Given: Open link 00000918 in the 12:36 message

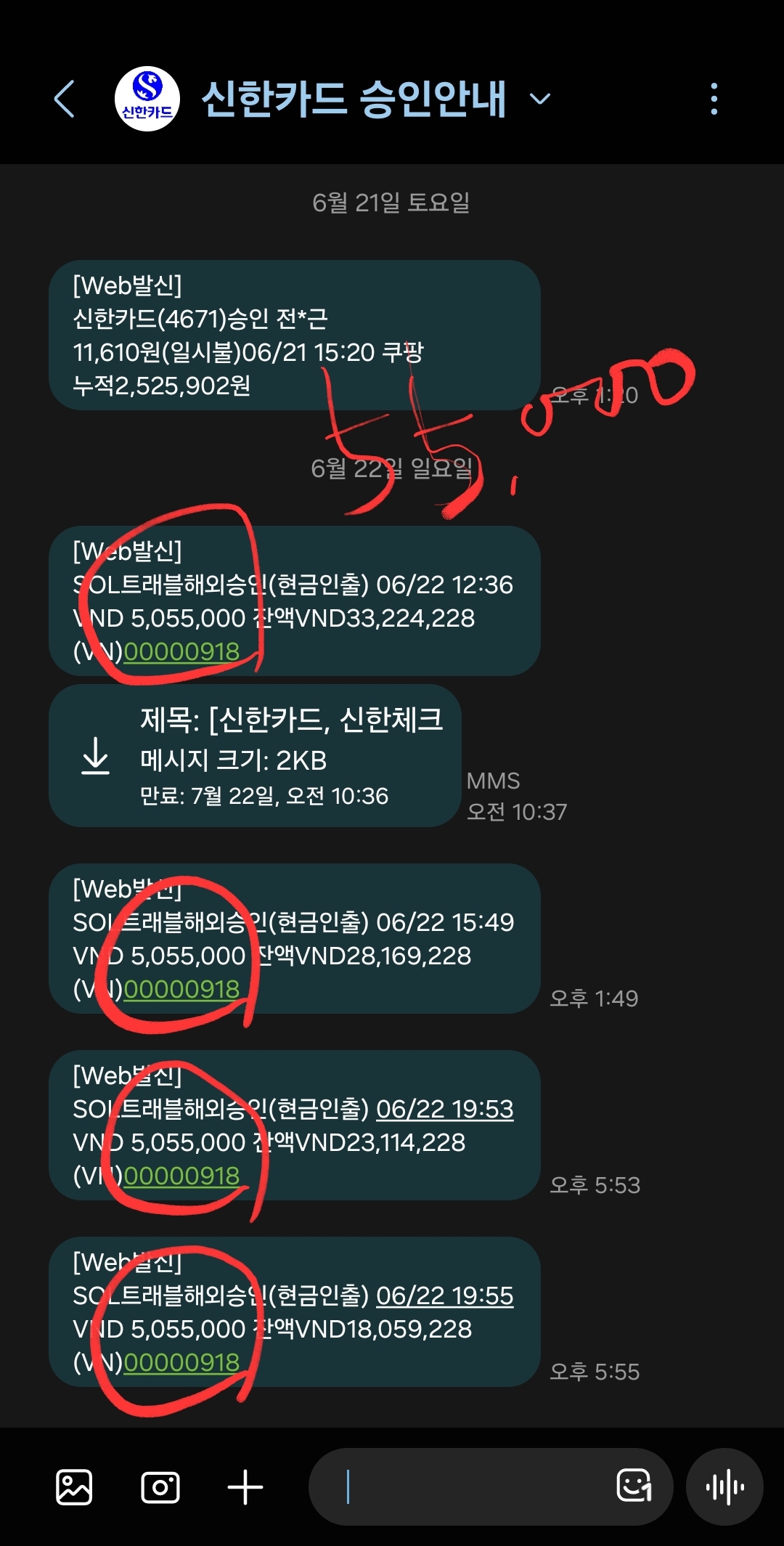Looking at the screenshot, I should tap(181, 652).
